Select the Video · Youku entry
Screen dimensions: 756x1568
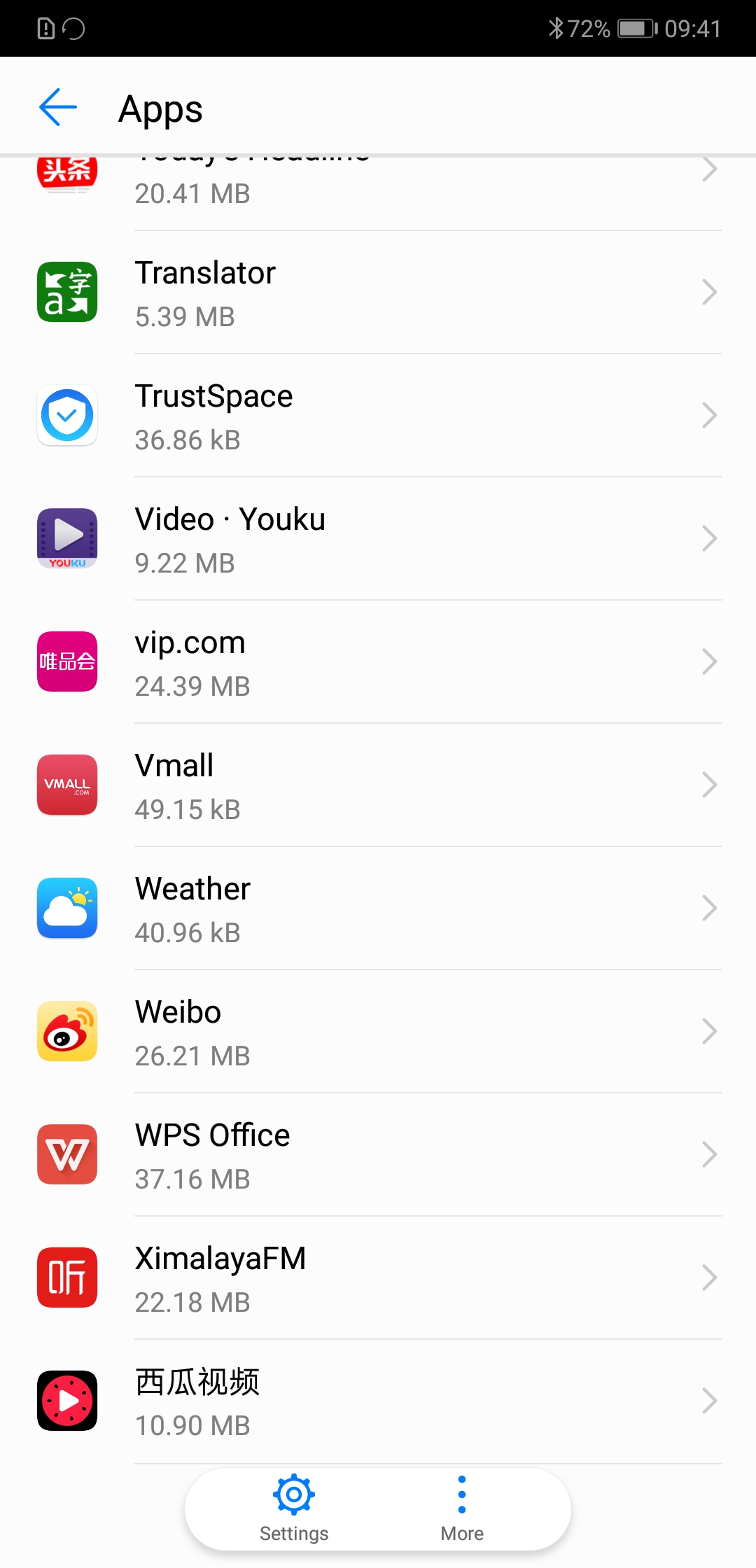click(x=378, y=539)
